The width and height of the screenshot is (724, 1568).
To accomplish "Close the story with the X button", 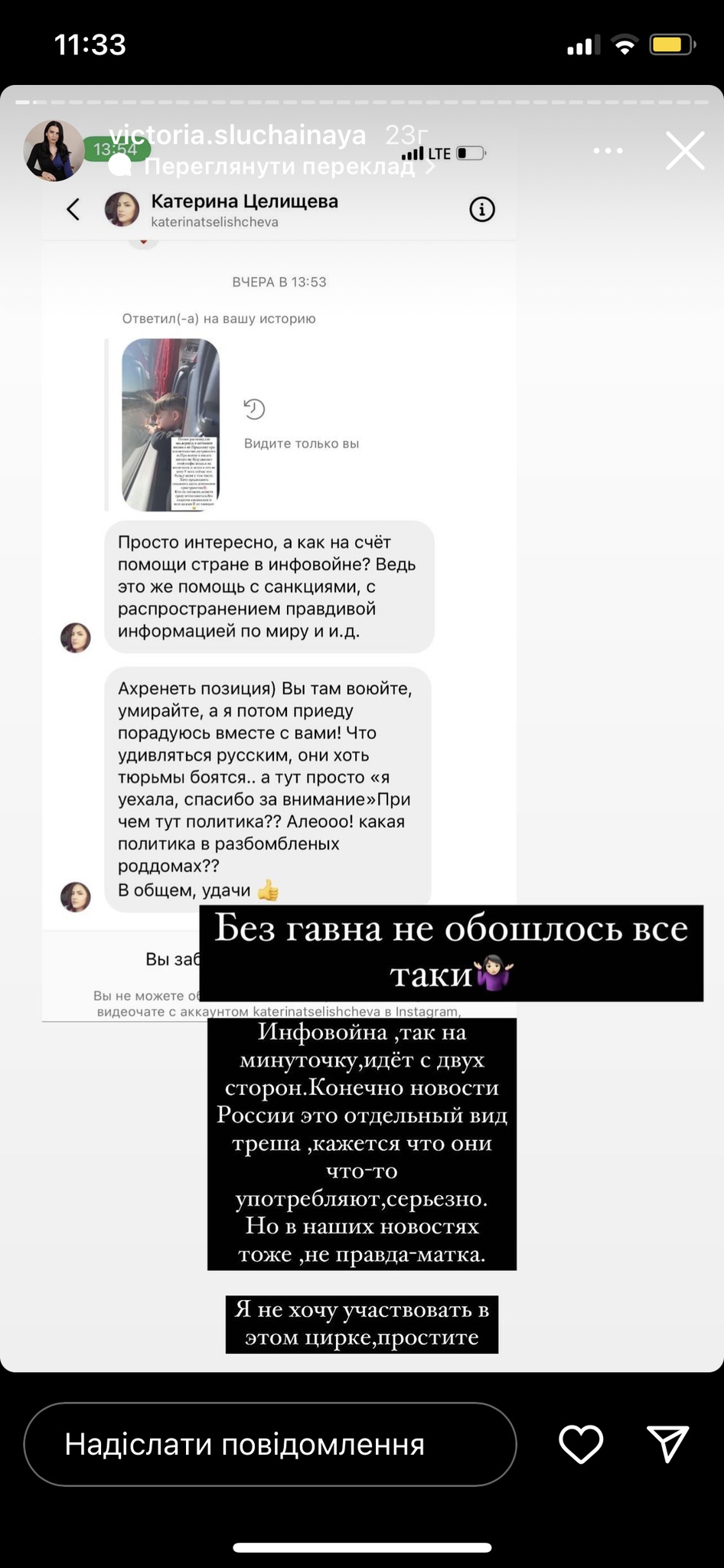I will tap(684, 151).
